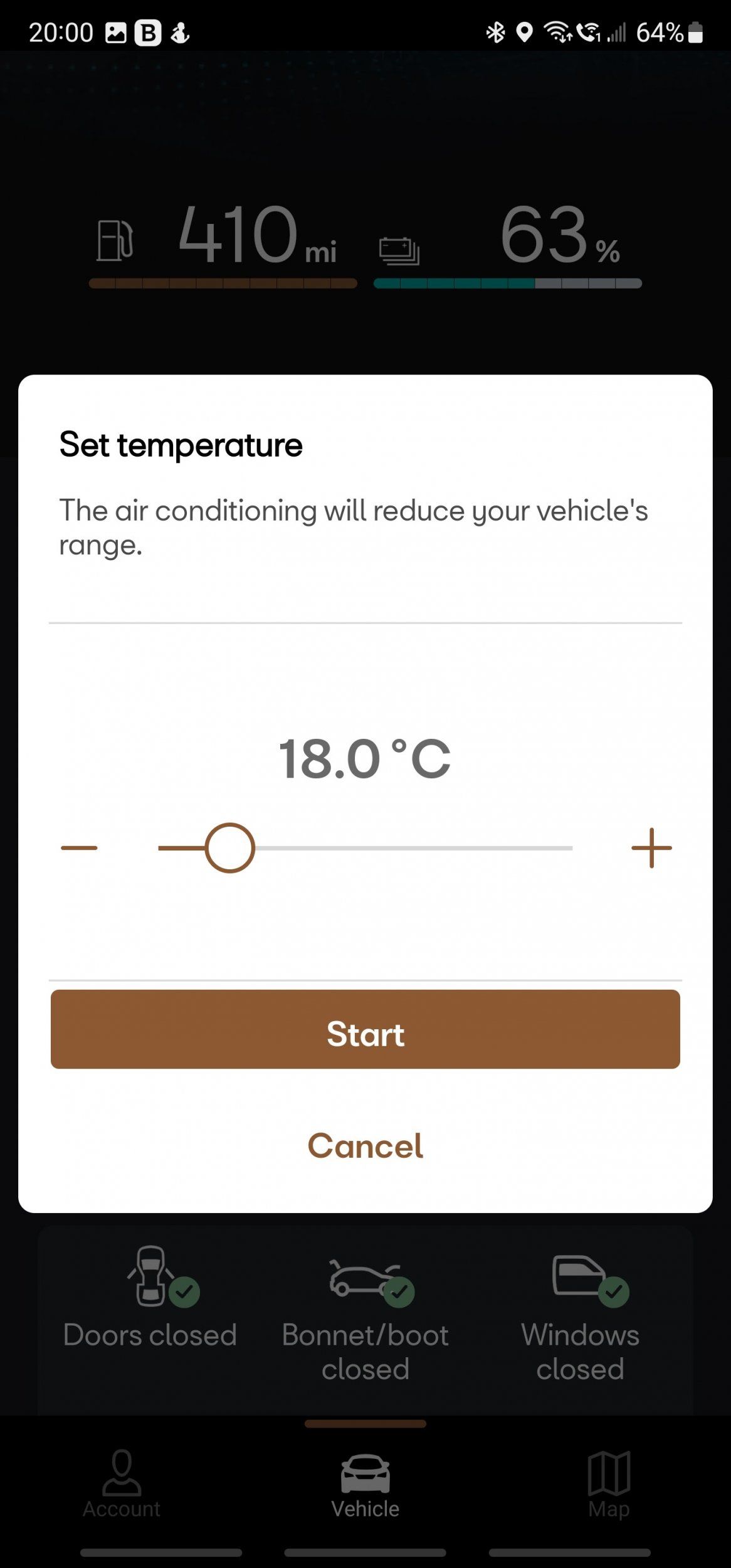The height and width of the screenshot is (1568, 731).
Task: Increase temperature with the plus button
Action: pyautogui.click(x=651, y=848)
